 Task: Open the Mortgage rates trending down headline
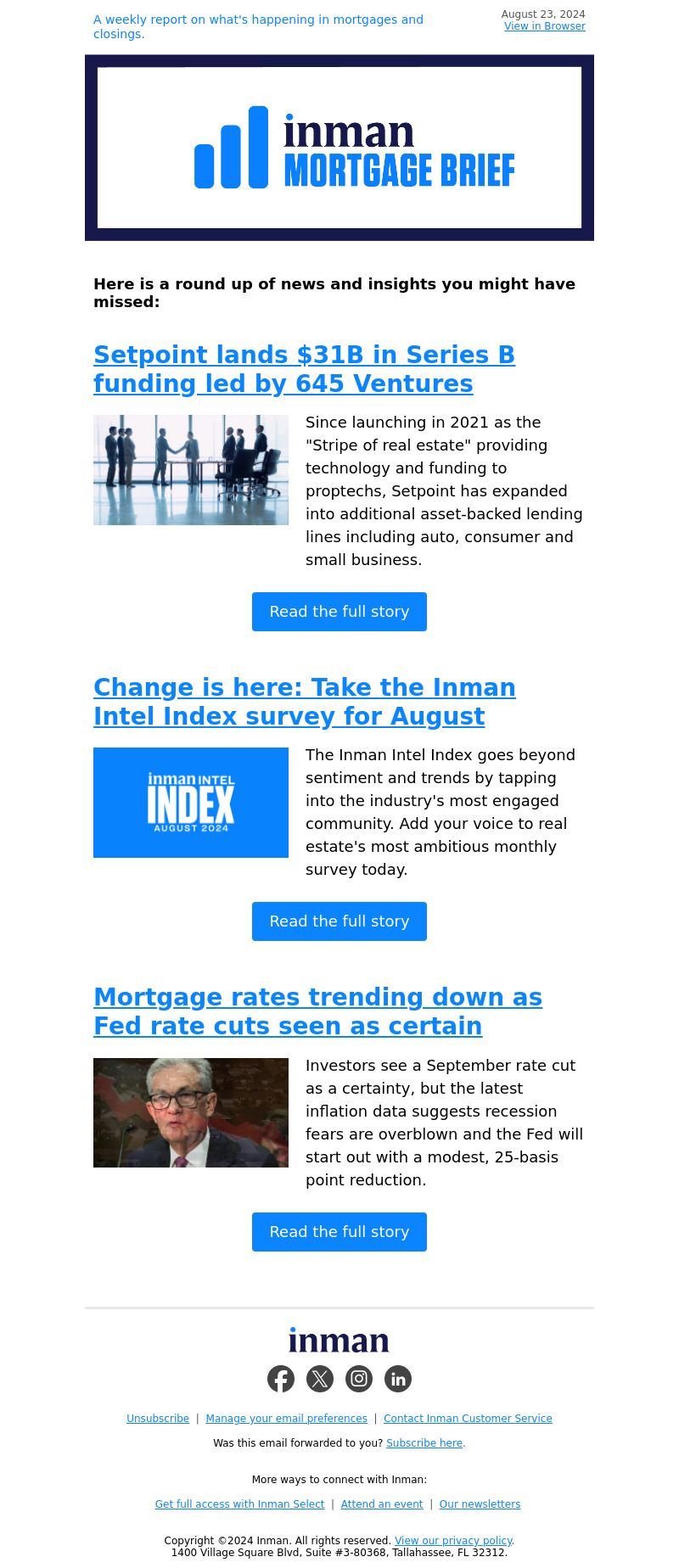(x=317, y=1011)
